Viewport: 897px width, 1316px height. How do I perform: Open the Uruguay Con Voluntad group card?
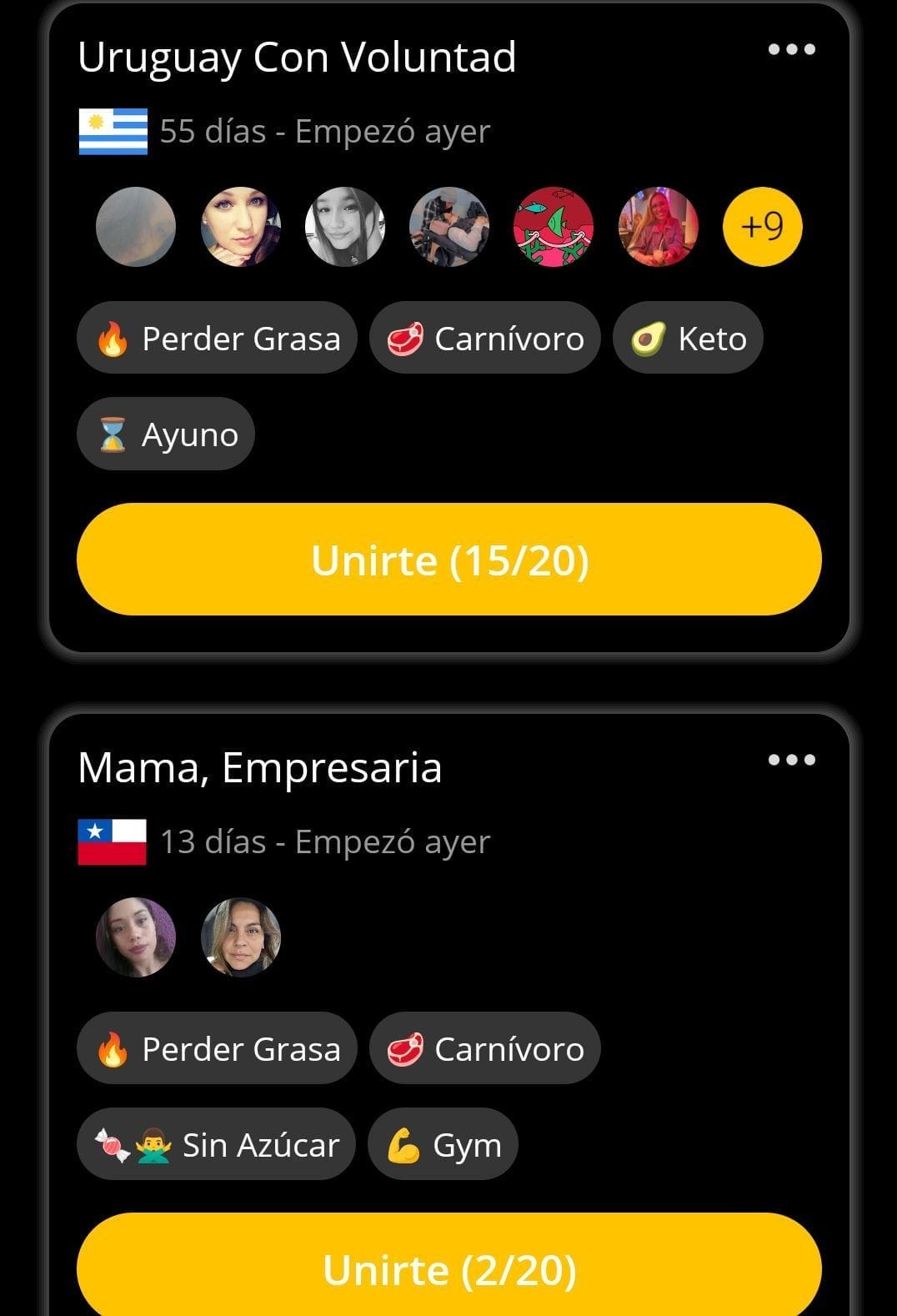click(296, 58)
